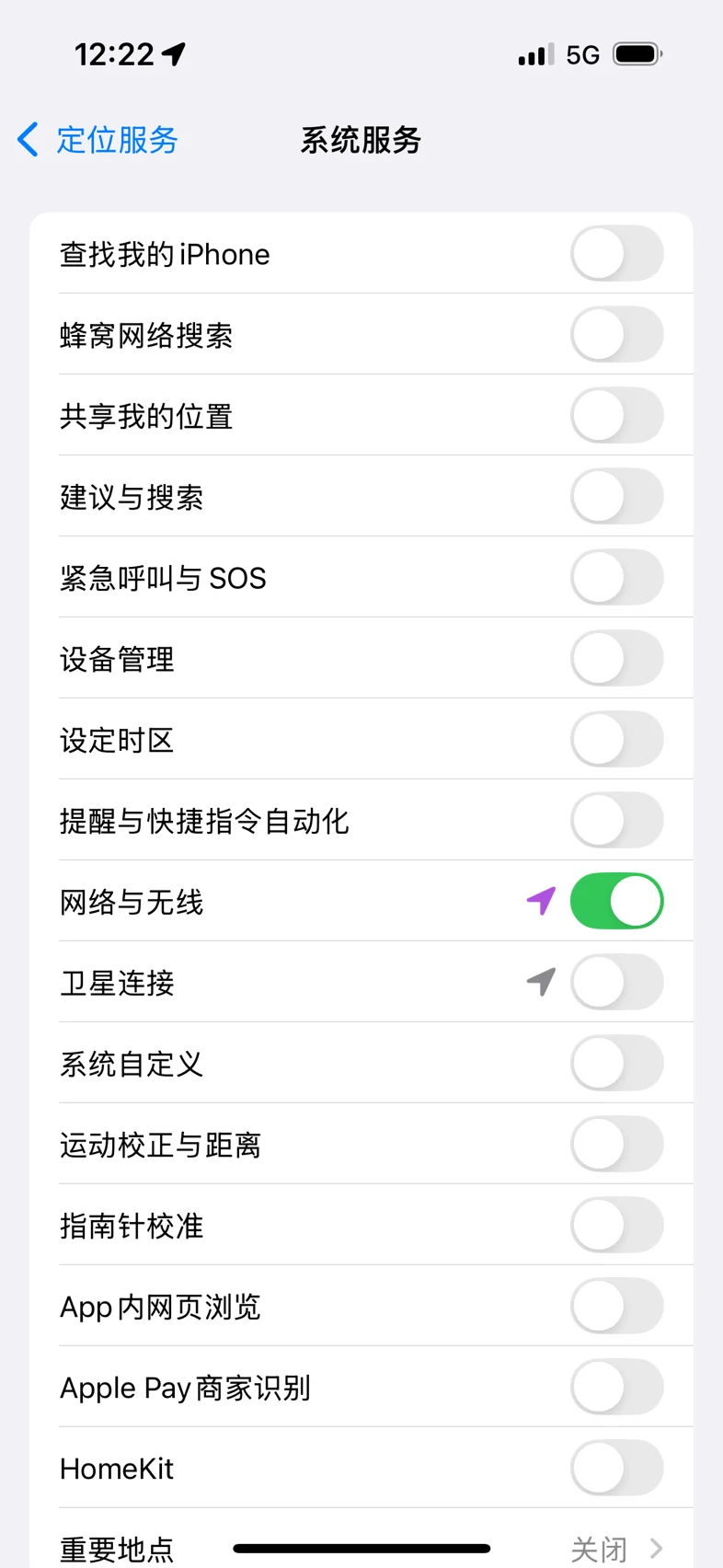Turn on the HomeKit switch

pos(617,1468)
